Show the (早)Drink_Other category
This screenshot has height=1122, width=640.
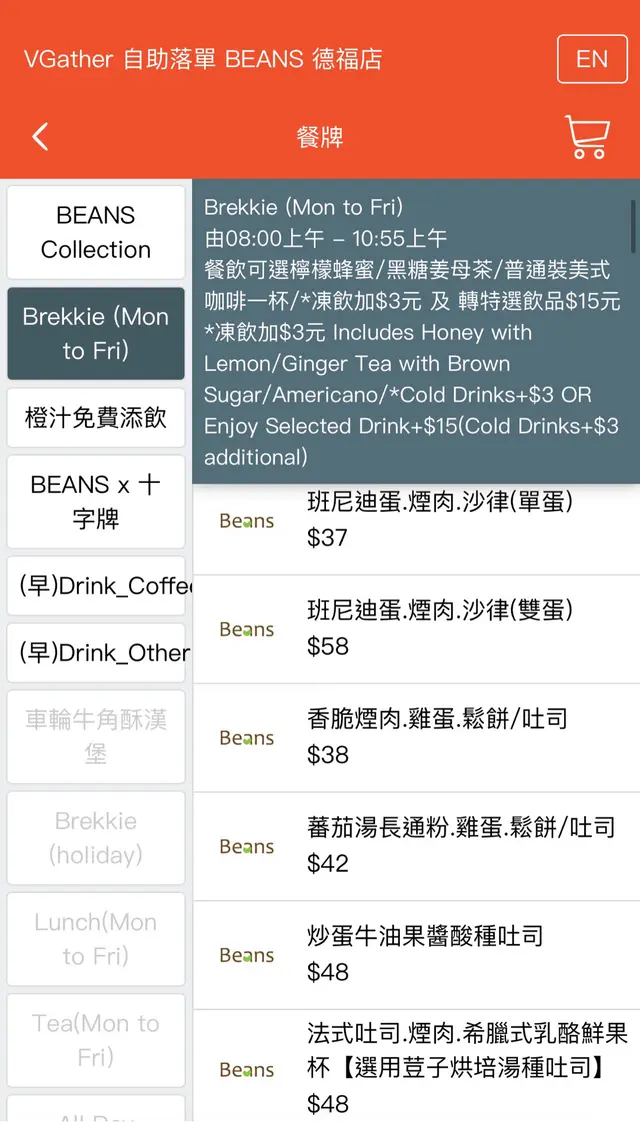96,653
